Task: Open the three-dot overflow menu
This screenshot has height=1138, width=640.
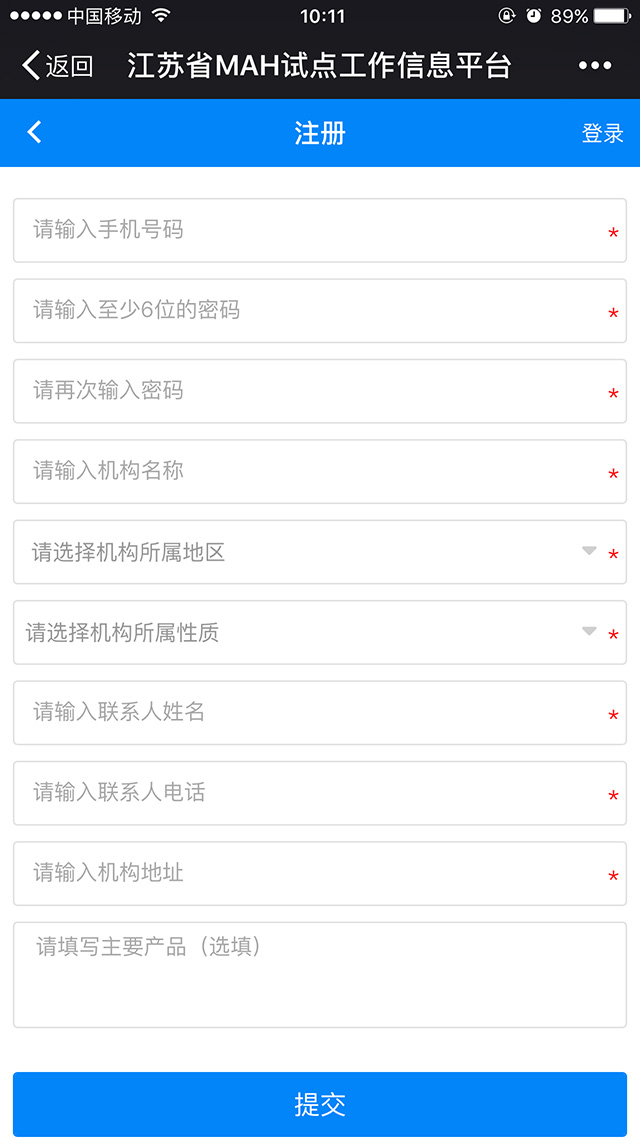Action: (x=595, y=66)
